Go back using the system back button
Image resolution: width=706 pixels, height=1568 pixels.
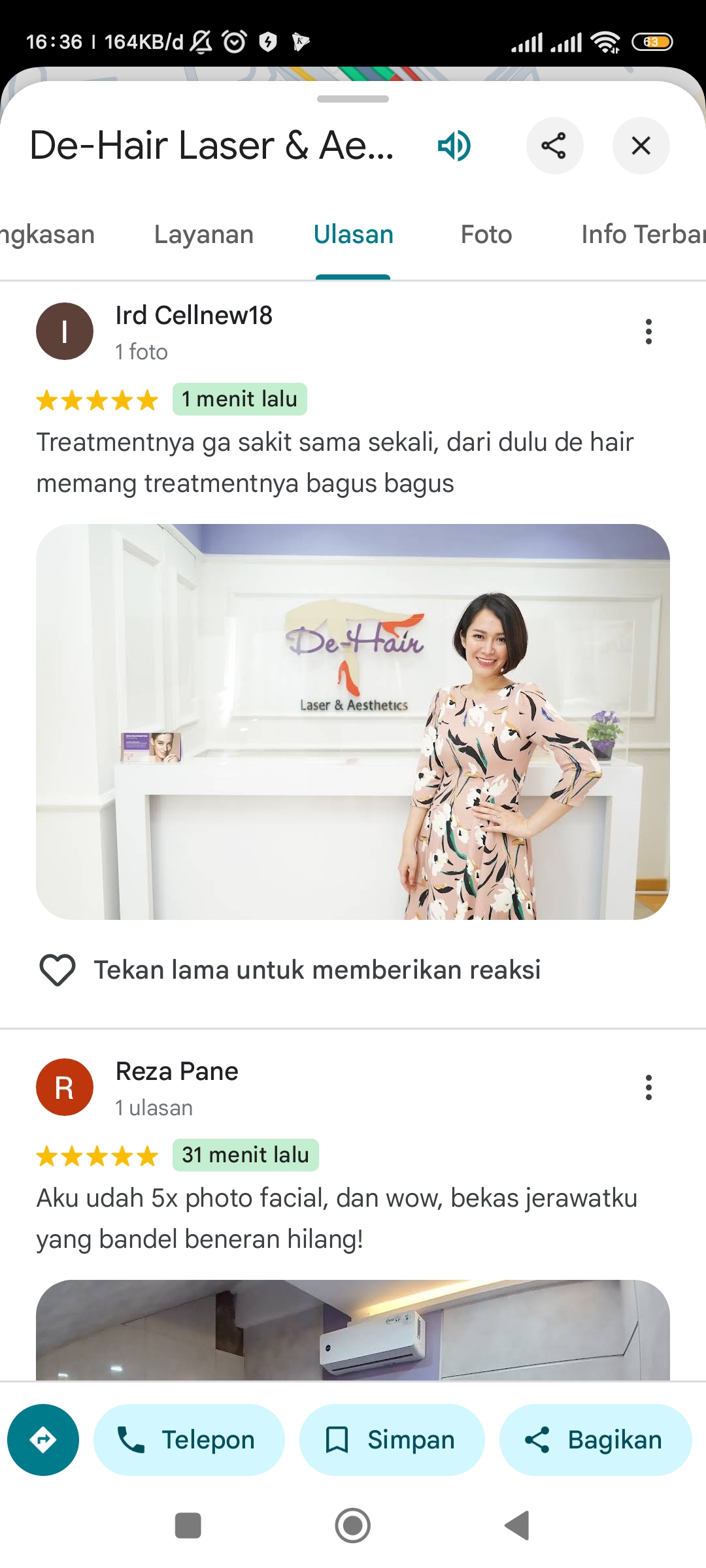[x=518, y=1526]
